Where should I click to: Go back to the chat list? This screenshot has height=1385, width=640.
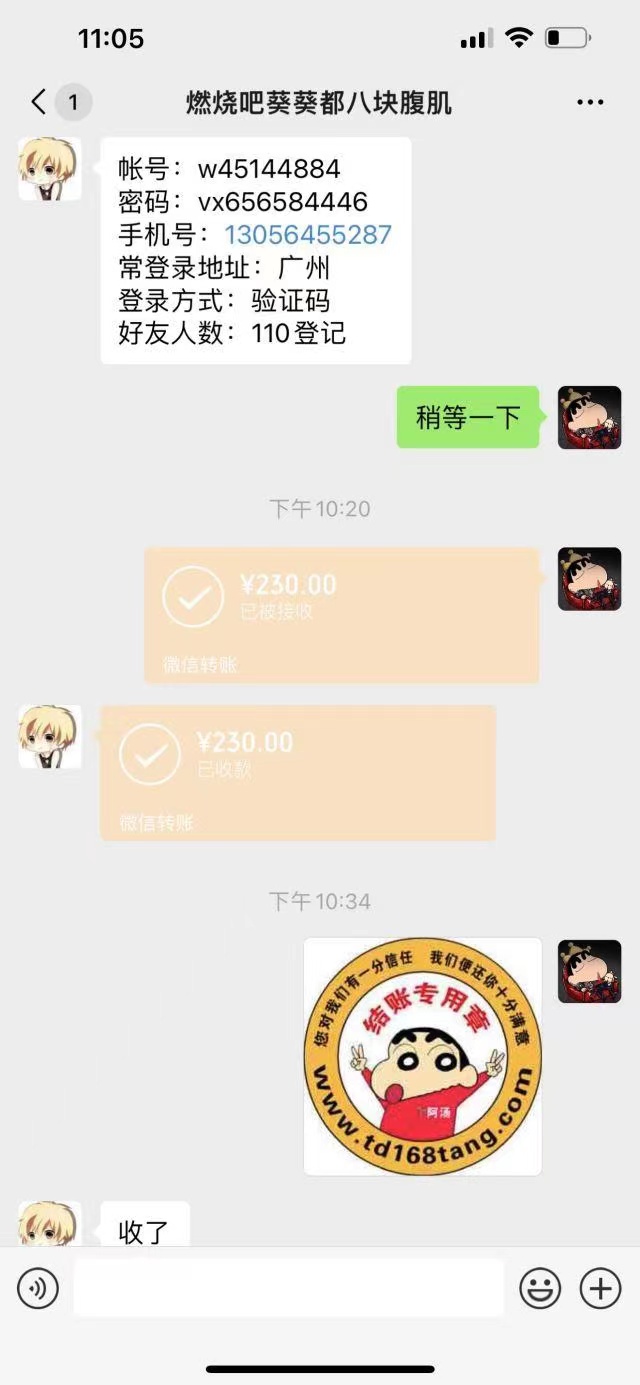tap(40, 101)
